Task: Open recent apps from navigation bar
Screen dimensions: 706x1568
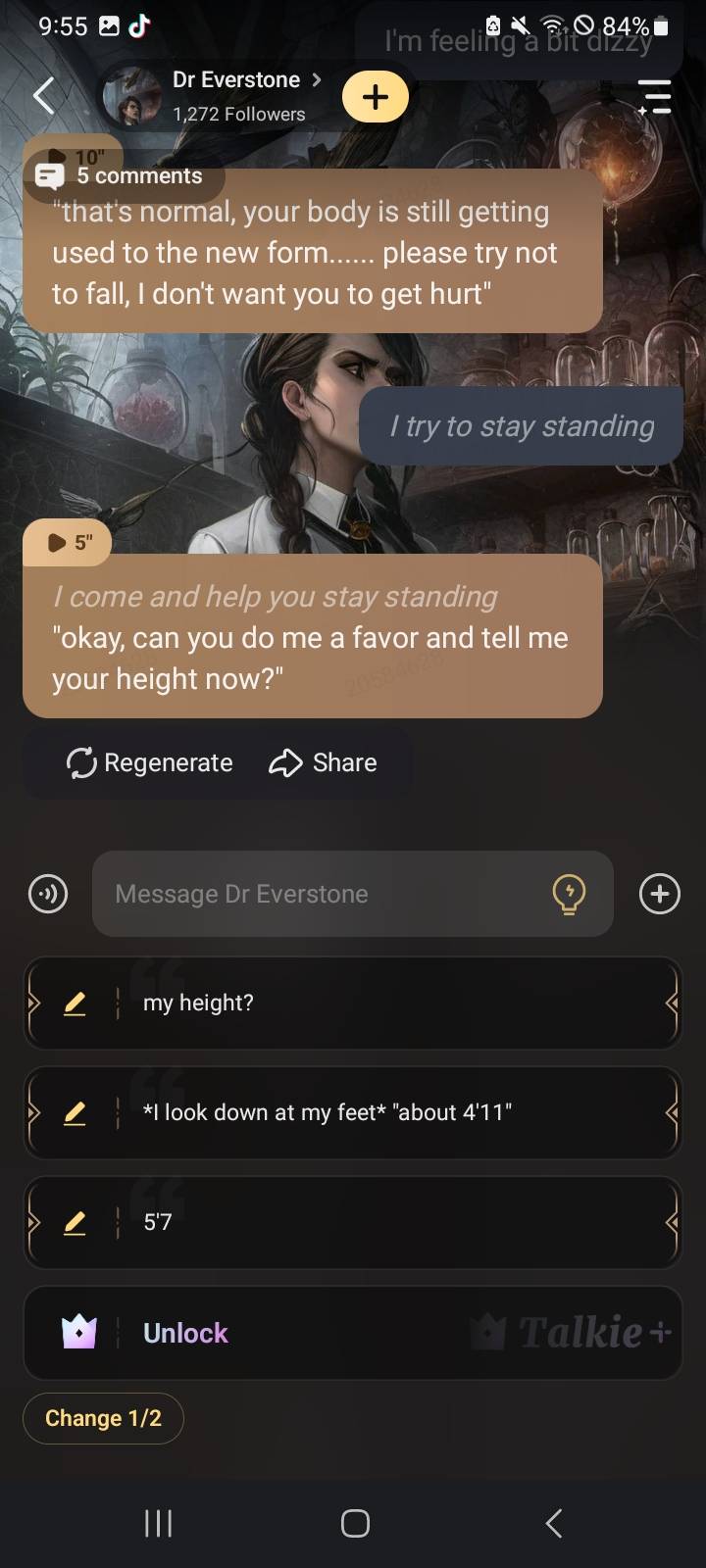Action: coord(158,1523)
